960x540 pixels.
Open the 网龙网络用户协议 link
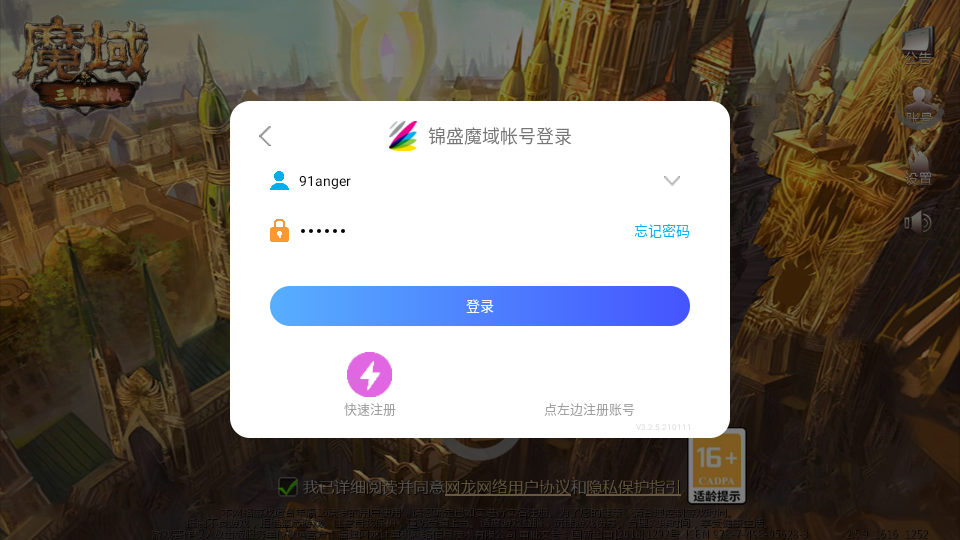507,488
